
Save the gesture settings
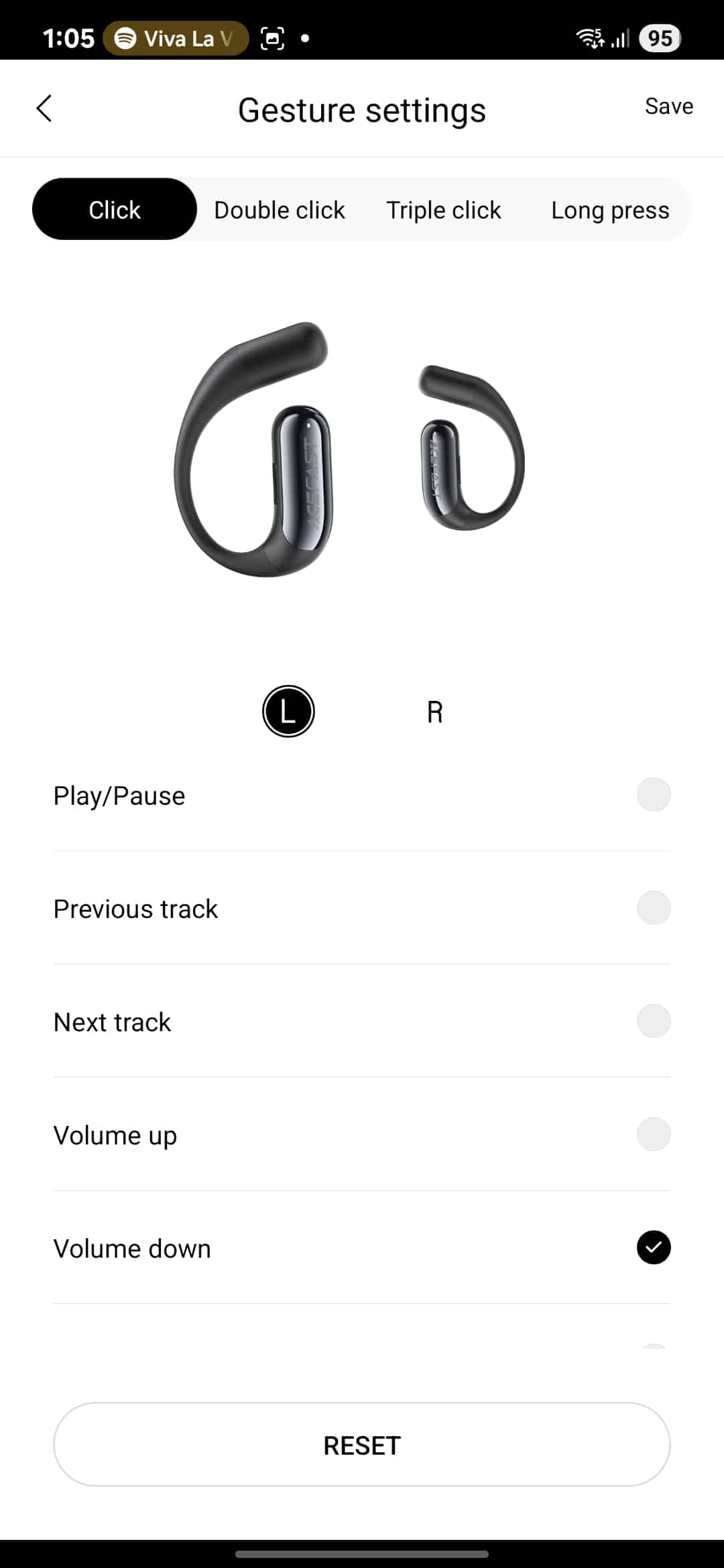pyautogui.click(x=668, y=107)
